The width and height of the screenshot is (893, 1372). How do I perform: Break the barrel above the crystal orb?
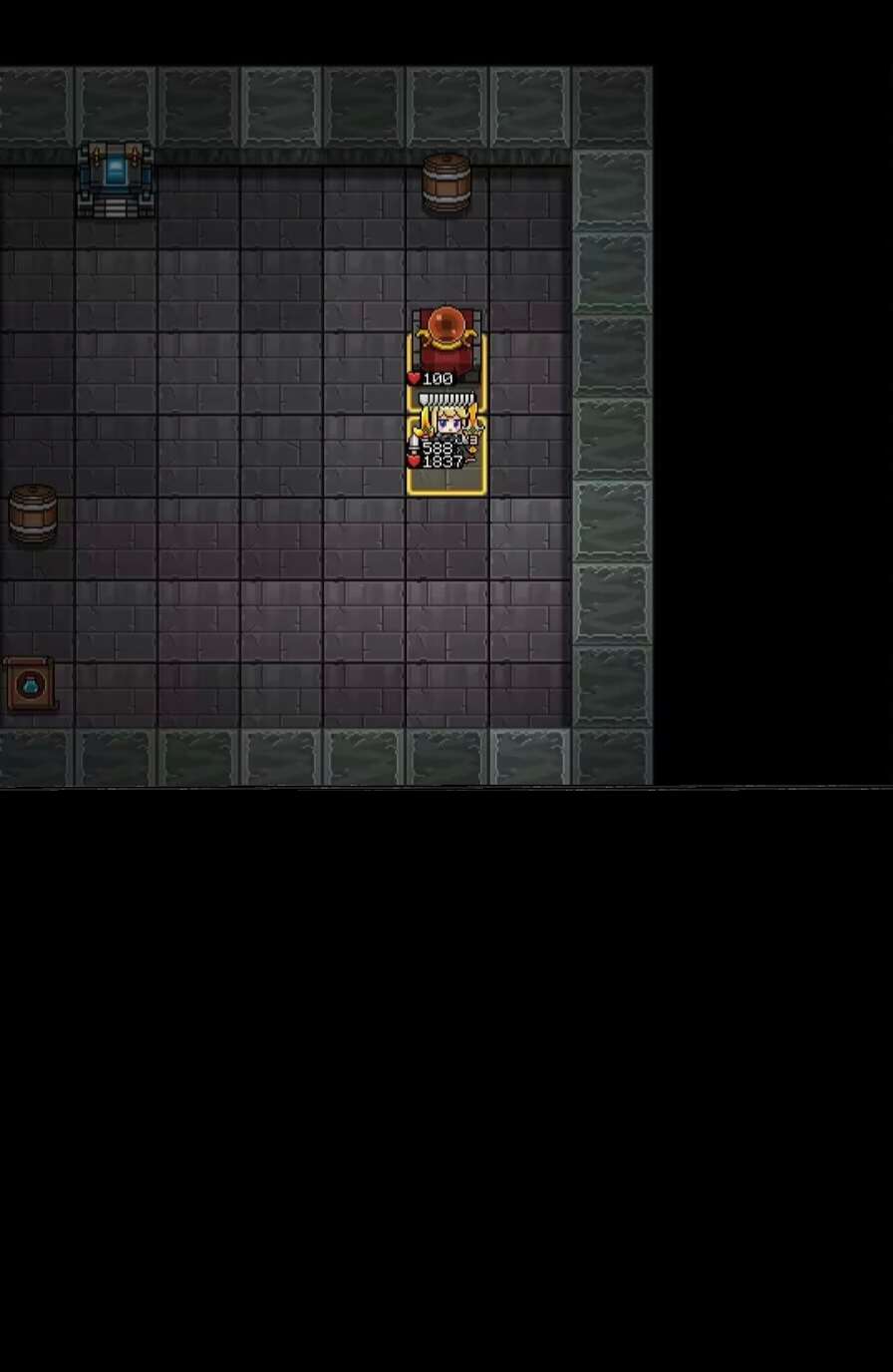tap(446, 182)
